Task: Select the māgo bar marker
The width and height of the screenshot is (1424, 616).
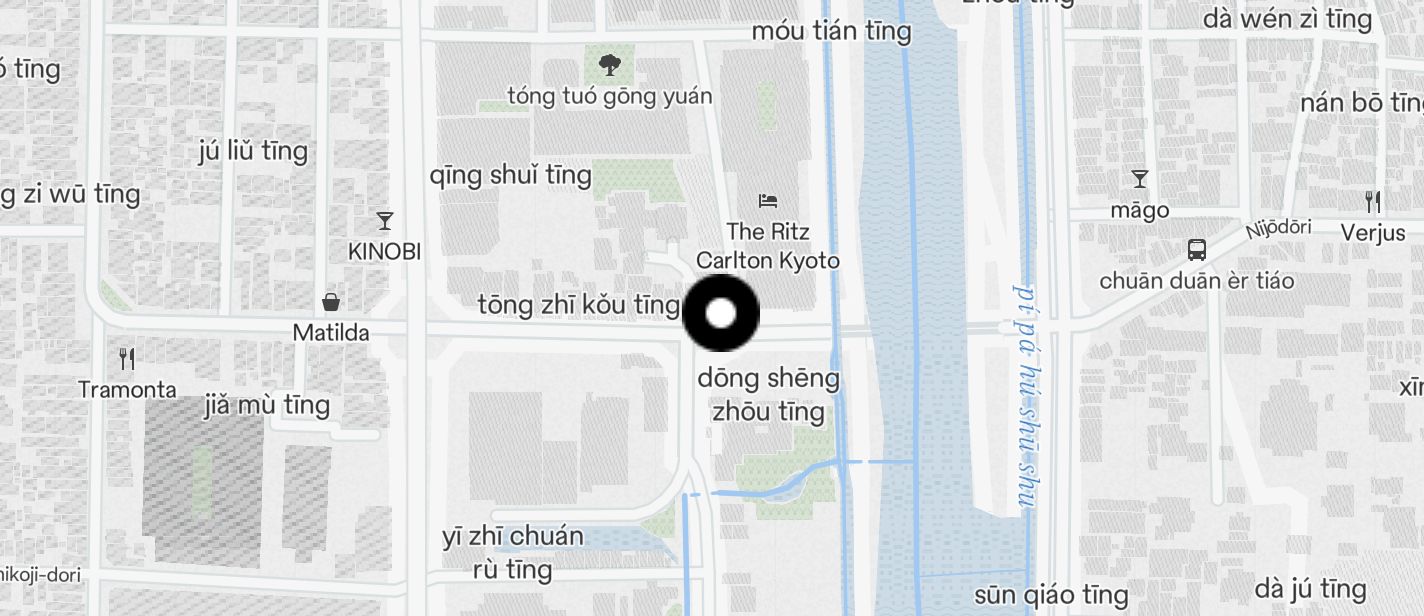Action: coord(1139,180)
